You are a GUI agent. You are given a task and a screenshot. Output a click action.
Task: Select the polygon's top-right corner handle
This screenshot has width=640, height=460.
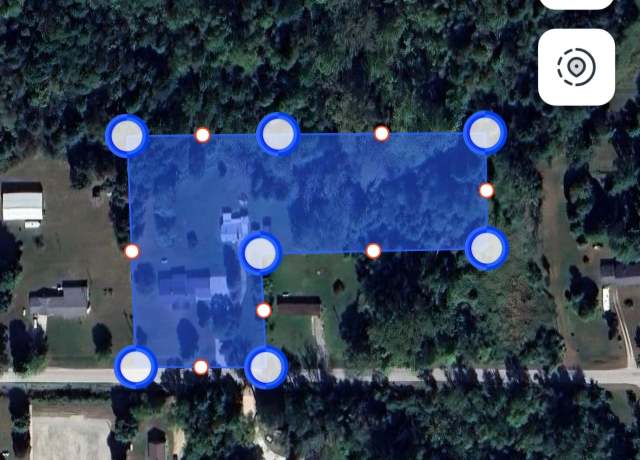click(485, 132)
